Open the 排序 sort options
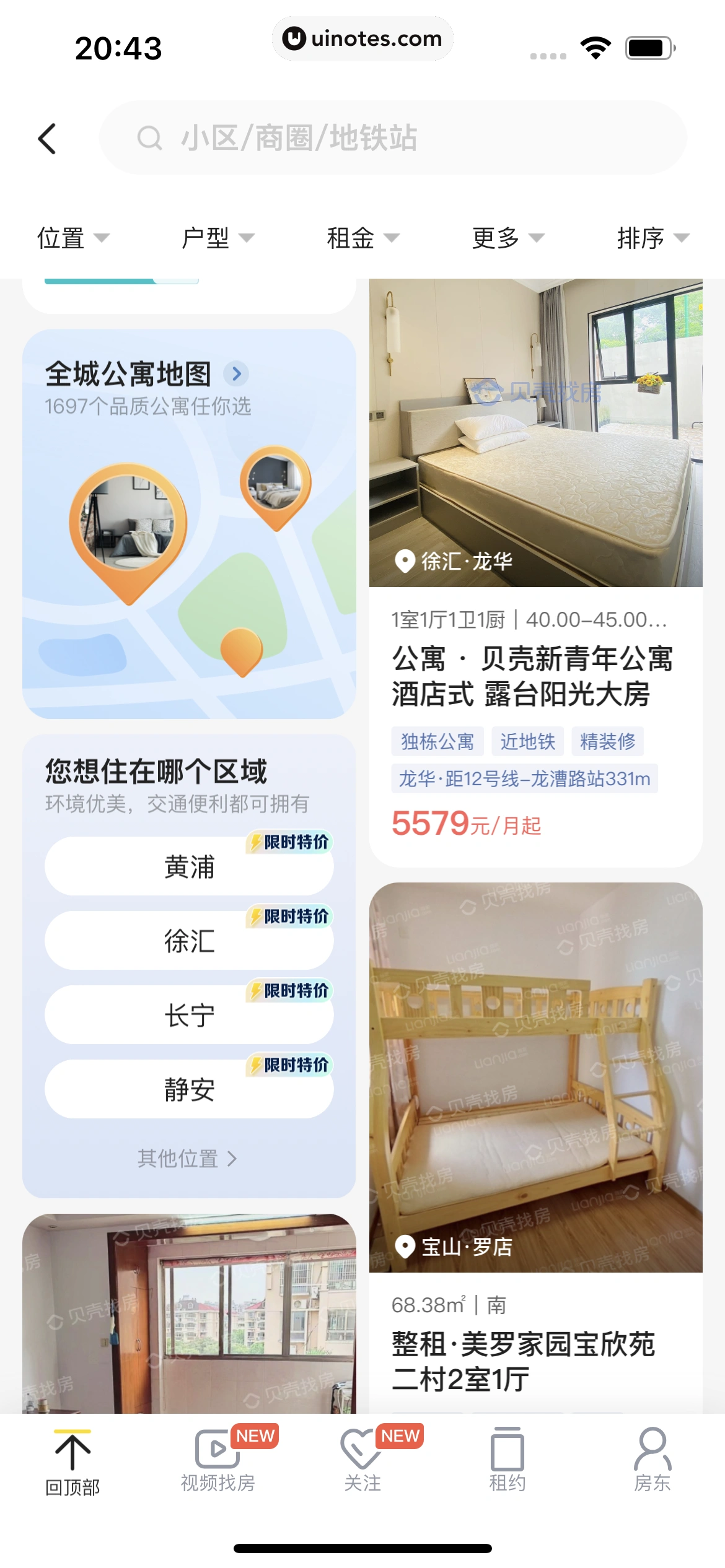Screen dimensions: 725x1568 (x=652, y=238)
